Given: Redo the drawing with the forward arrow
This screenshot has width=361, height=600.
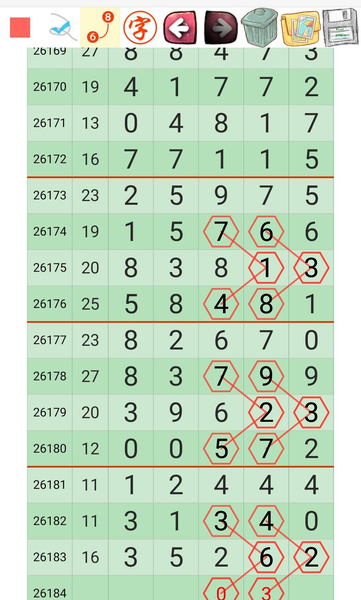Looking at the screenshot, I should coord(221,28).
